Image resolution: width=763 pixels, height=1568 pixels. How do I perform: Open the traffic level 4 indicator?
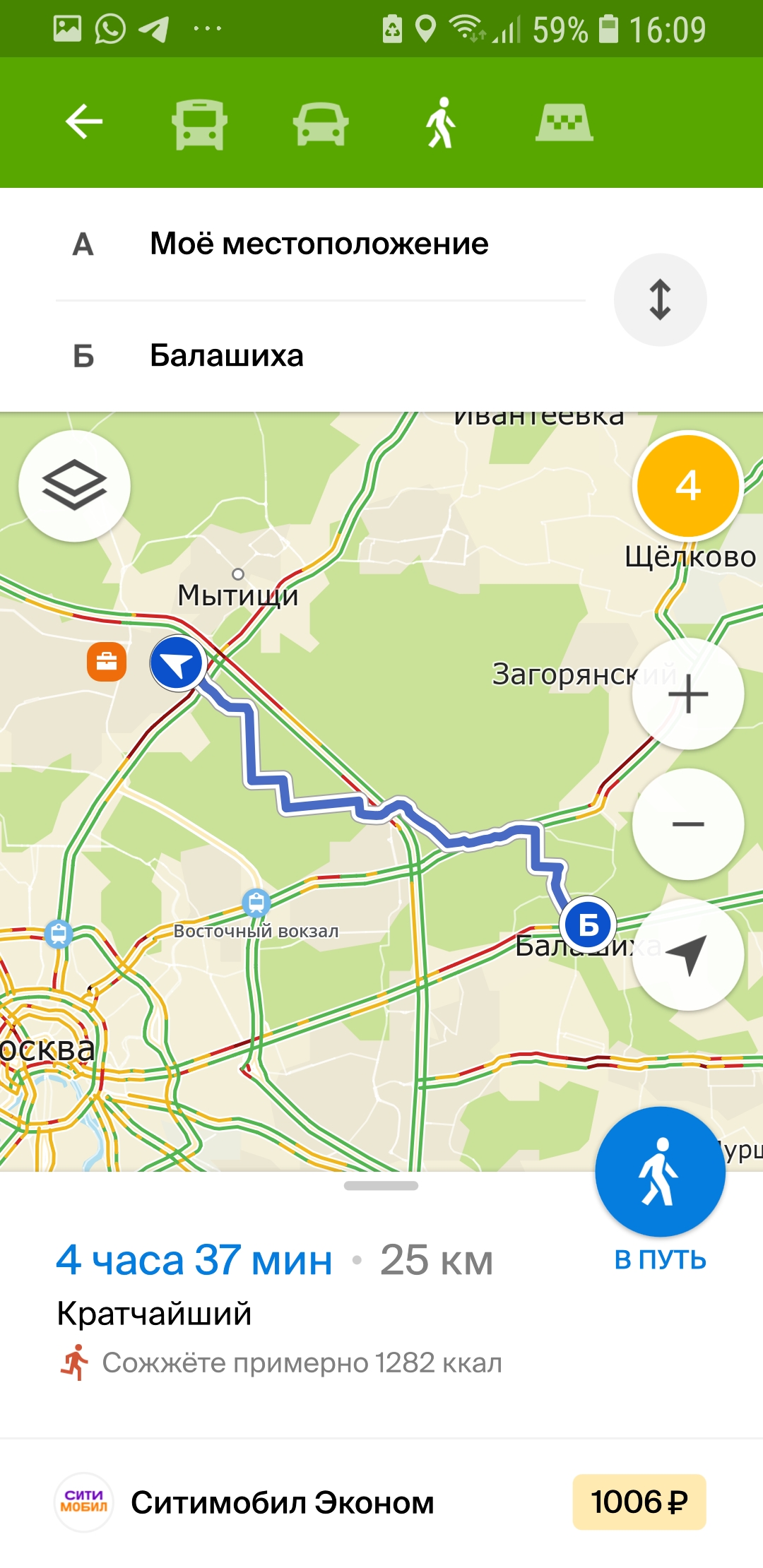pos(687,486)
